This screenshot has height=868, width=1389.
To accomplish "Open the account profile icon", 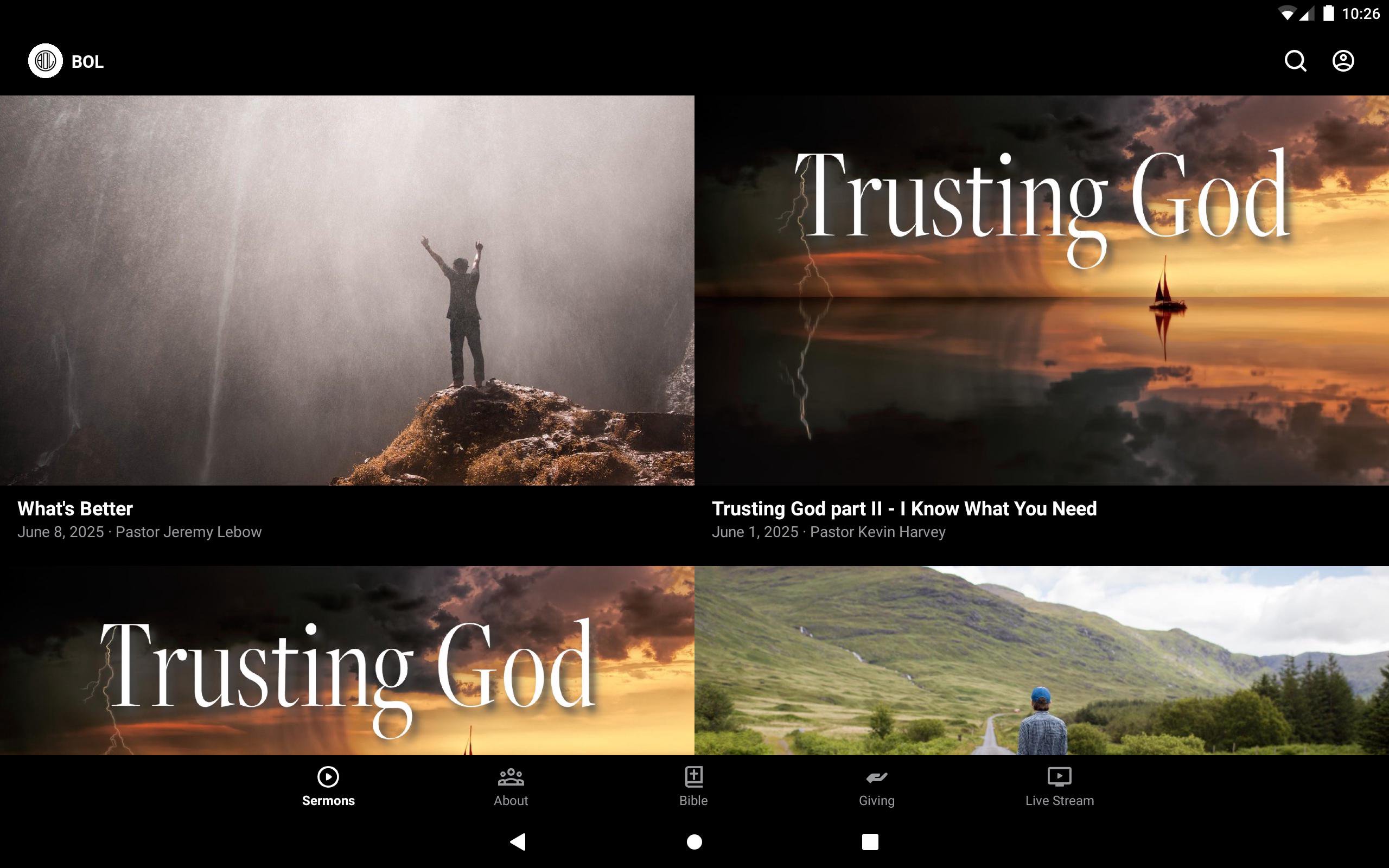I will [1342, 61].
